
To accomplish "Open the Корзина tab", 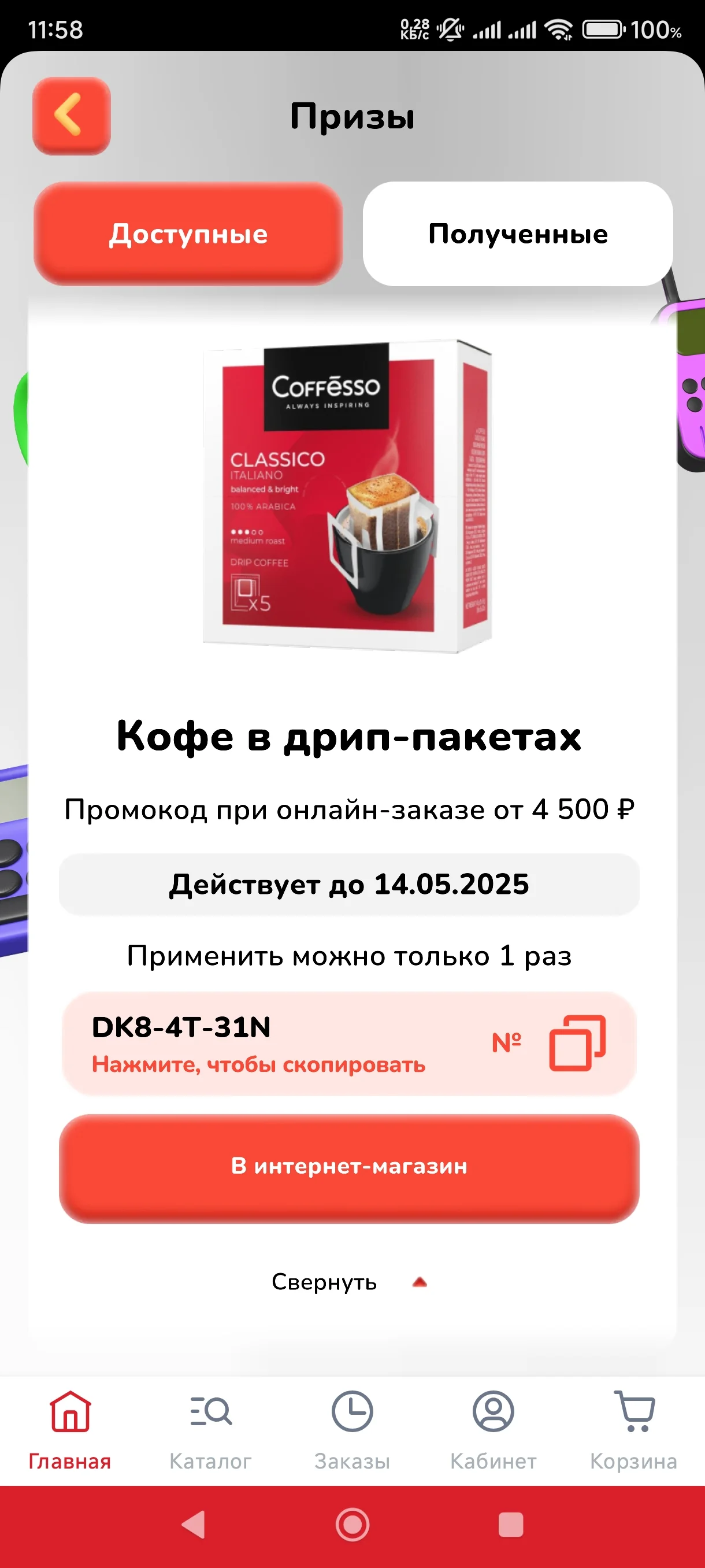I will pos(634,1430).
